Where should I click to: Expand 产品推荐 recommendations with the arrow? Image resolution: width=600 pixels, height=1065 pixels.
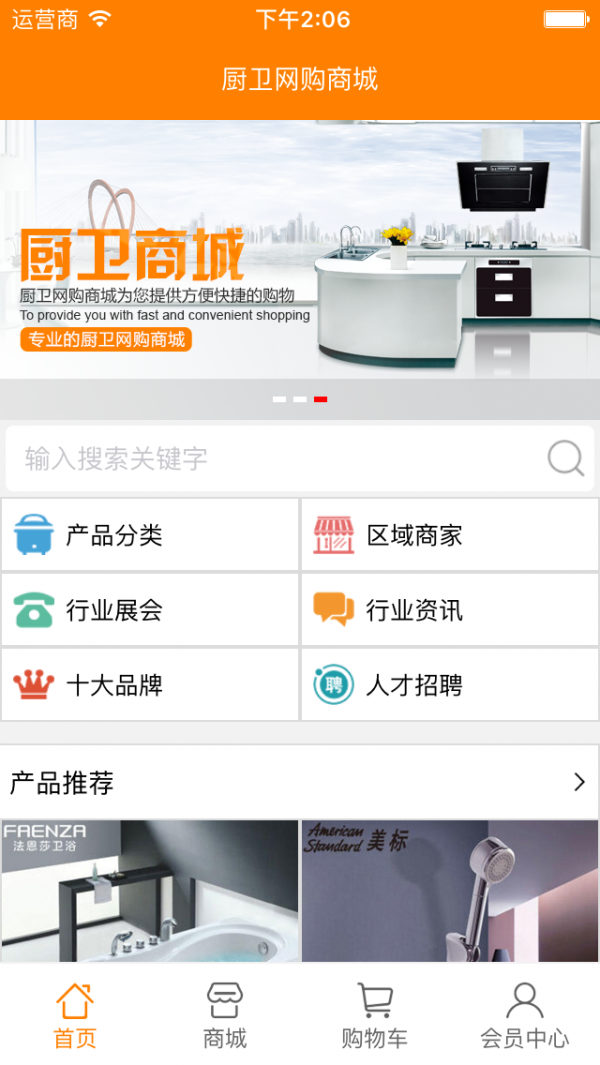[579, 783]
